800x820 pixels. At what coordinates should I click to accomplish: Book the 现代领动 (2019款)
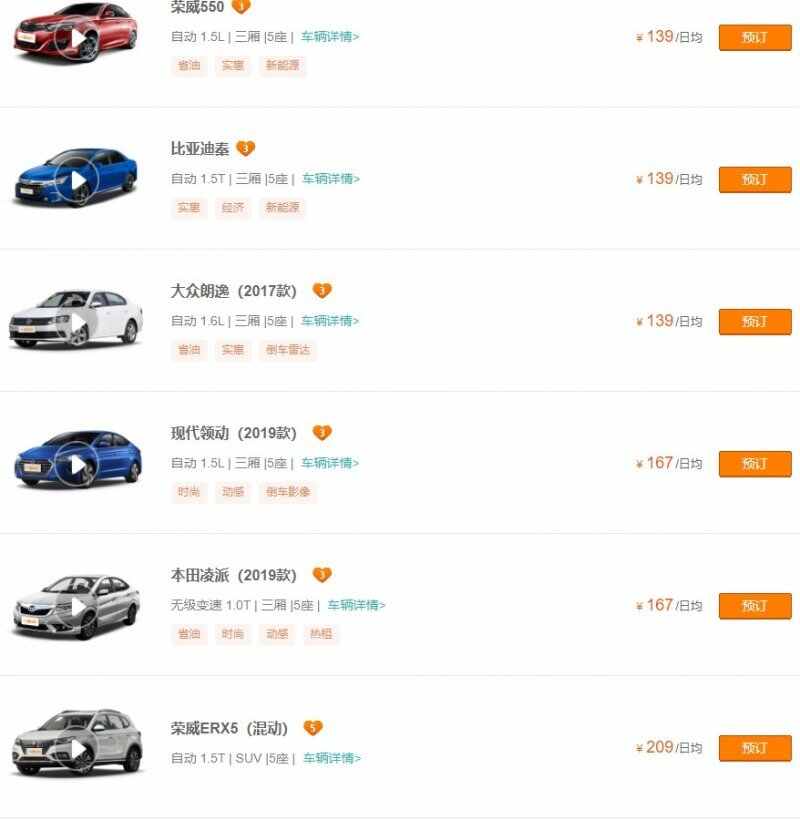point(755,463)
